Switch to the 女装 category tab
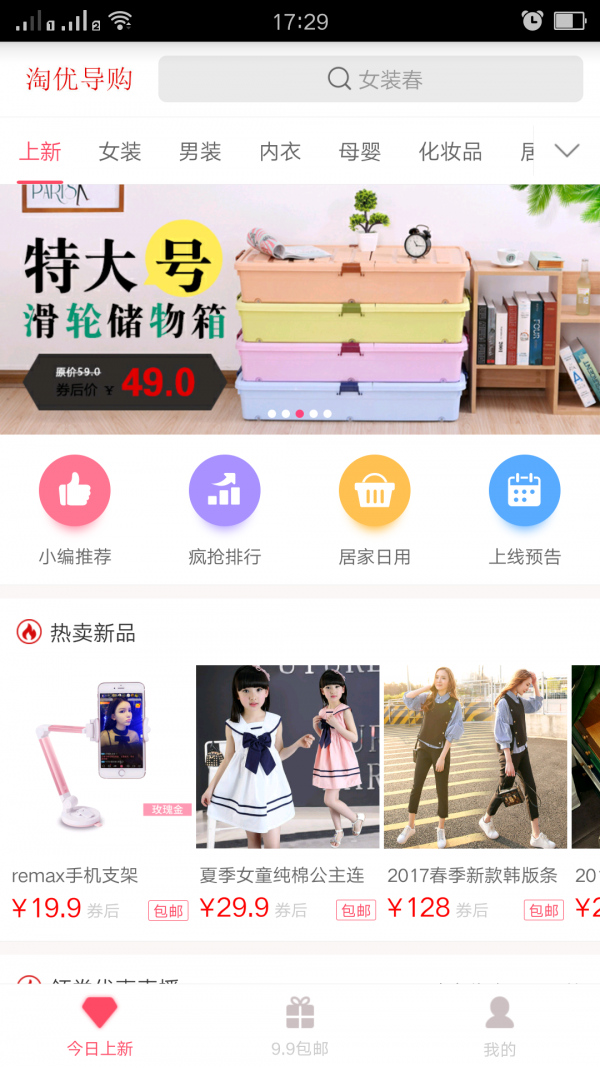Image resolution: width=600 pixels, height=1067 pixels. [x=120, y=151]
